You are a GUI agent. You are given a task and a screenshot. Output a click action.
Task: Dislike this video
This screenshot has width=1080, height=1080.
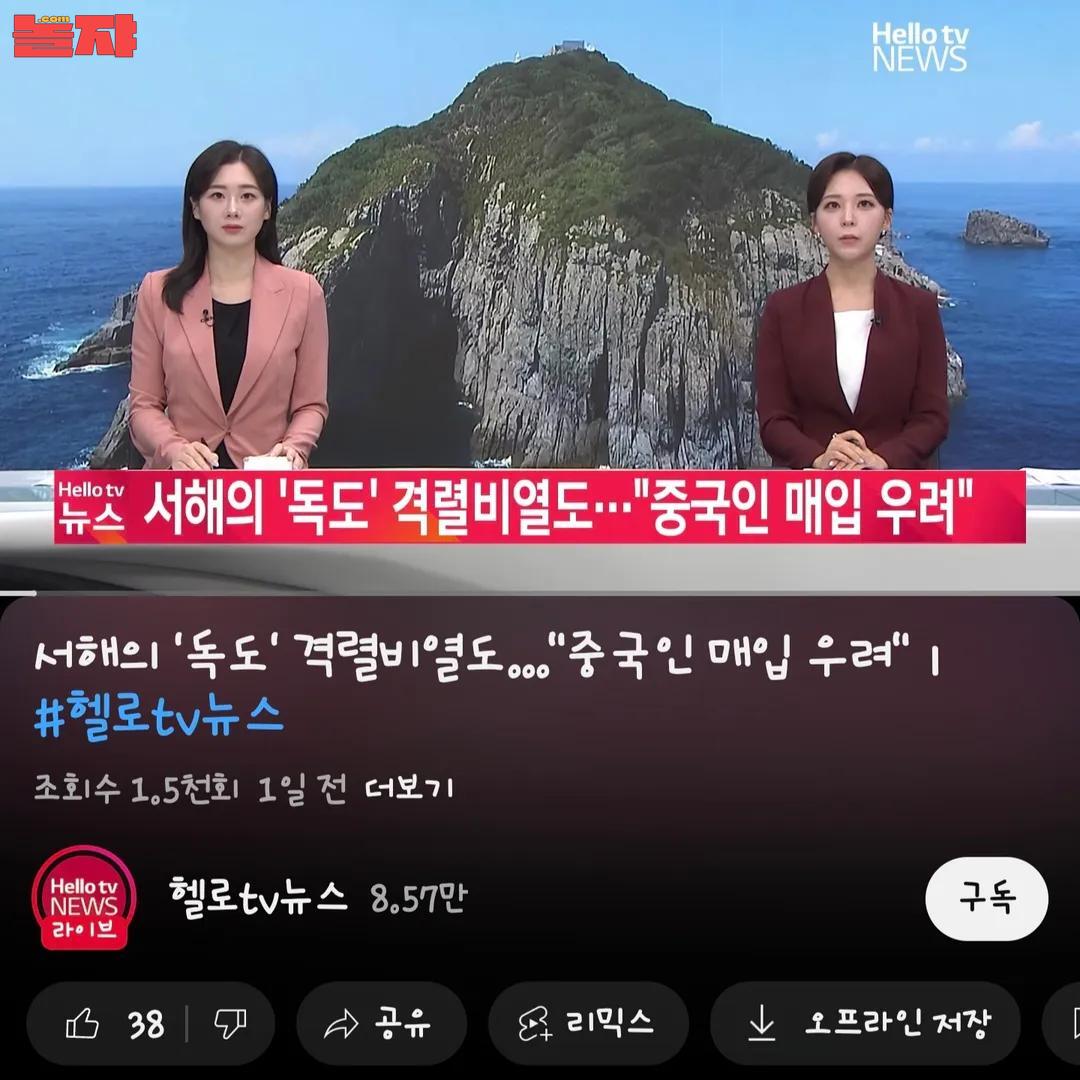[x=231, y=1024]
